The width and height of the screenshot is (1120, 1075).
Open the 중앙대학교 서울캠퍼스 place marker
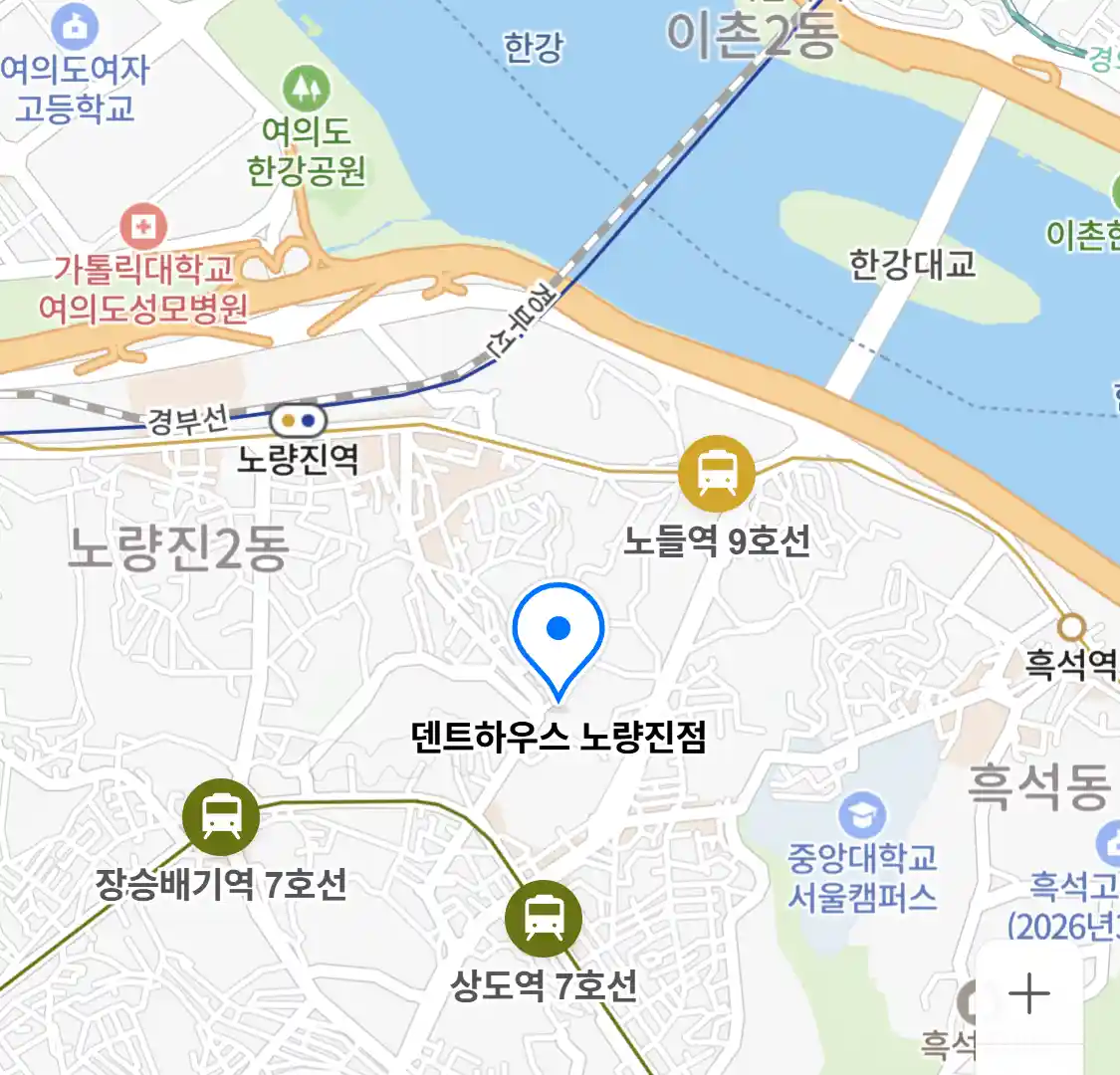[x=861, y=815]
